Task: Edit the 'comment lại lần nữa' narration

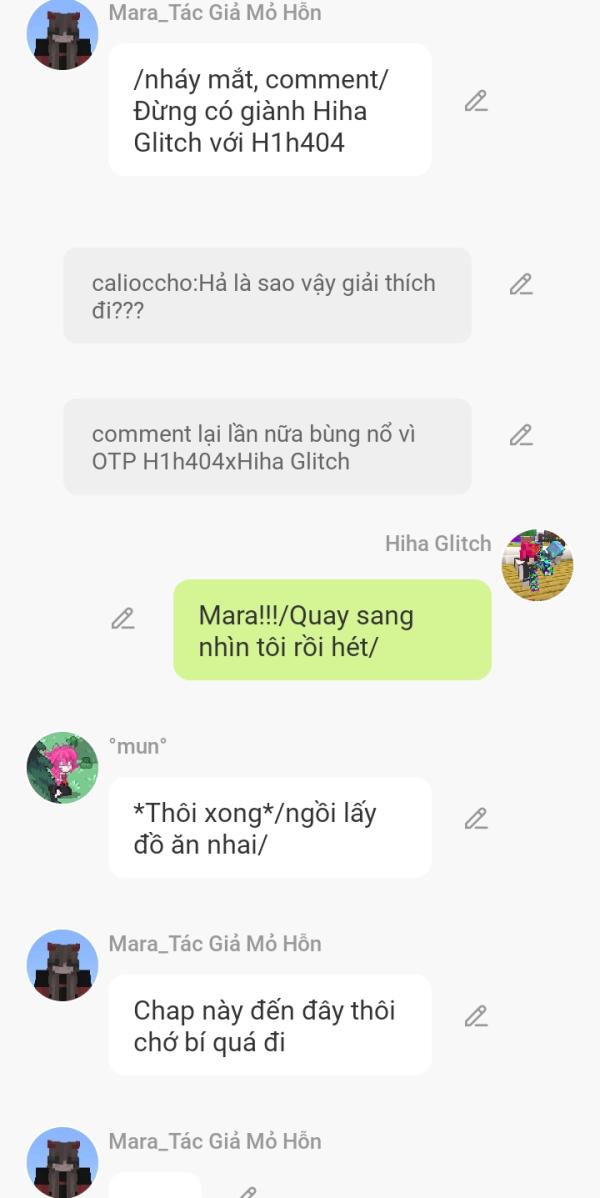Action: click(x=520, y=435)
